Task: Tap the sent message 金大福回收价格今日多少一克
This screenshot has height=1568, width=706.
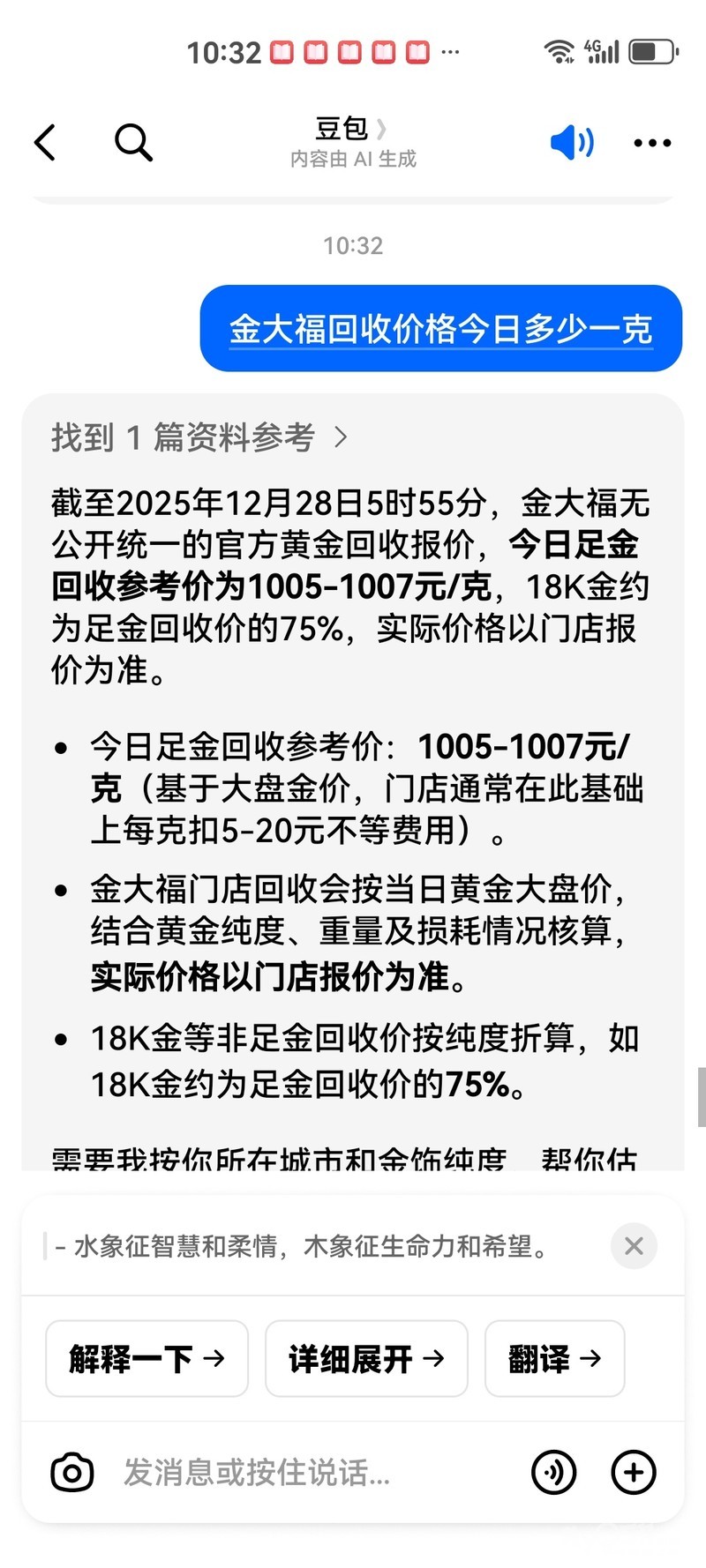Action: pos(441,329)
